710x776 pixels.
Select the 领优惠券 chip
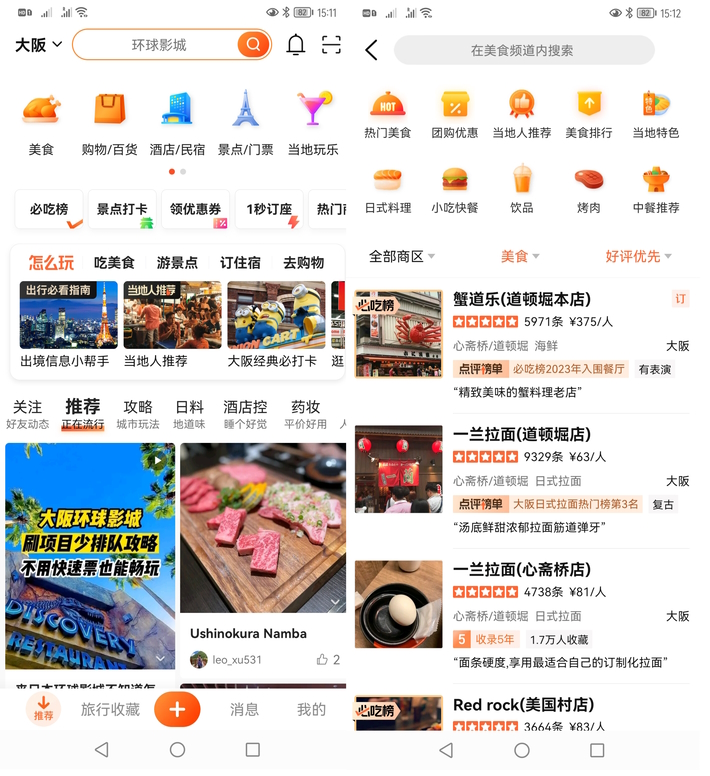click(196, 209)
